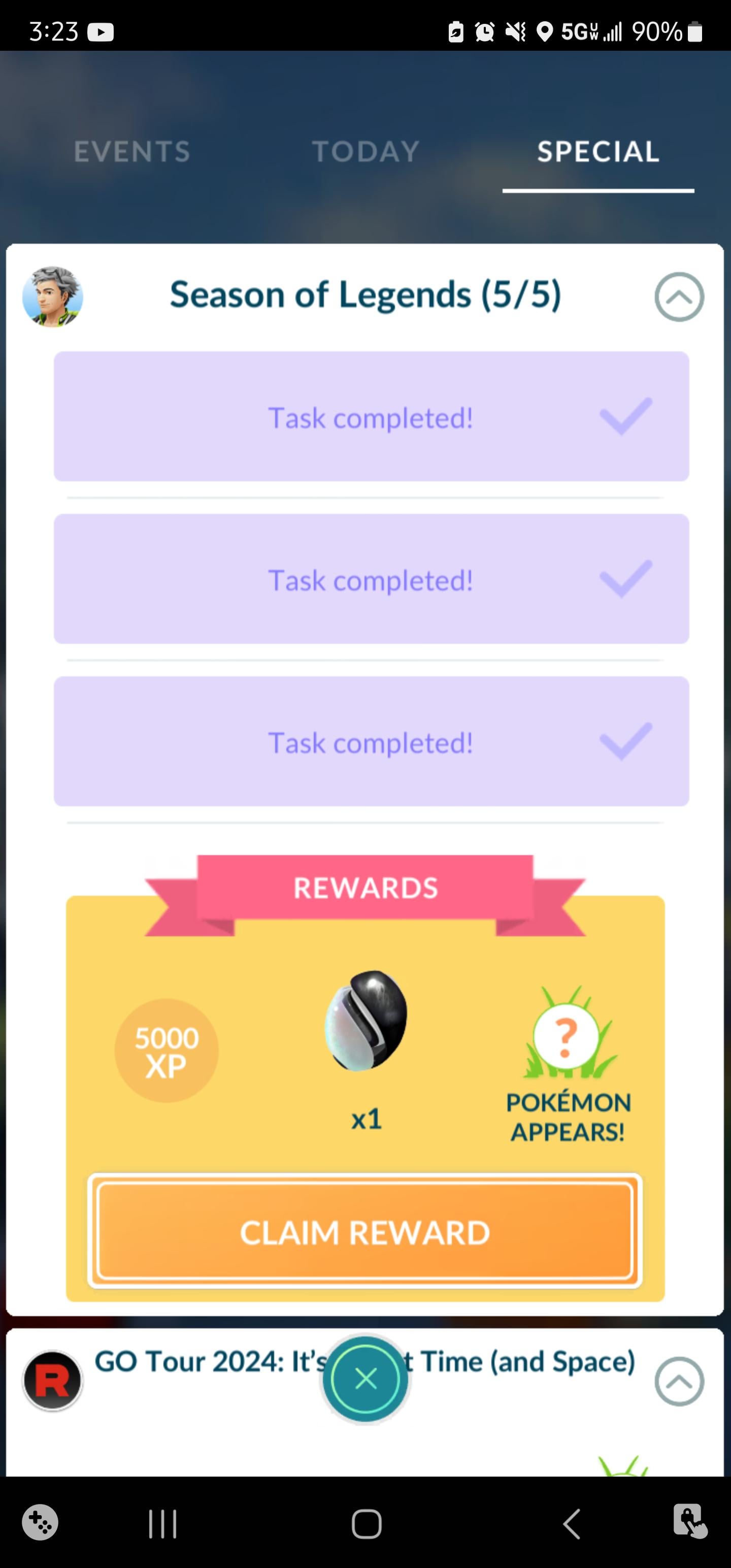Collapse the Season of Legends research
Image resolution: width=731 pixels, height=1568 pixels.
(x=679, y=297)
